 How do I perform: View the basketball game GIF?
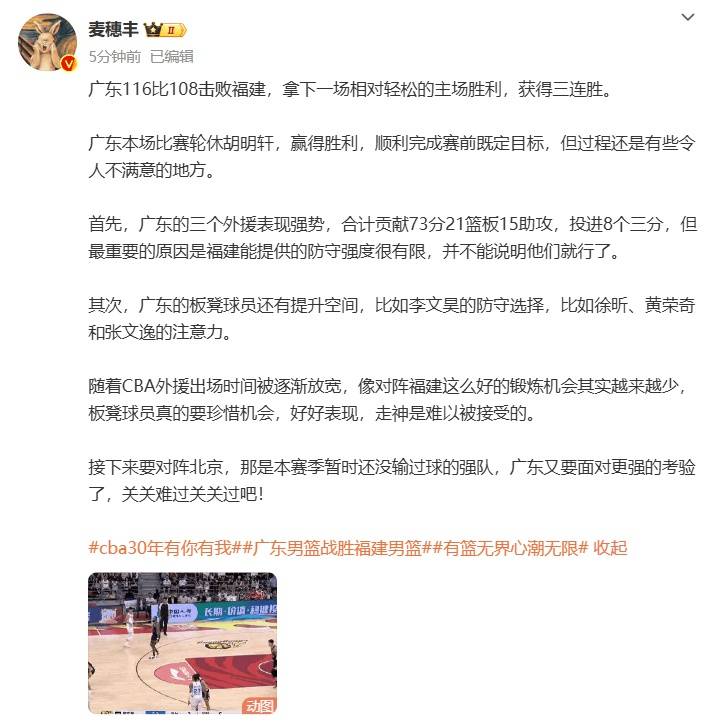(182, 642)
